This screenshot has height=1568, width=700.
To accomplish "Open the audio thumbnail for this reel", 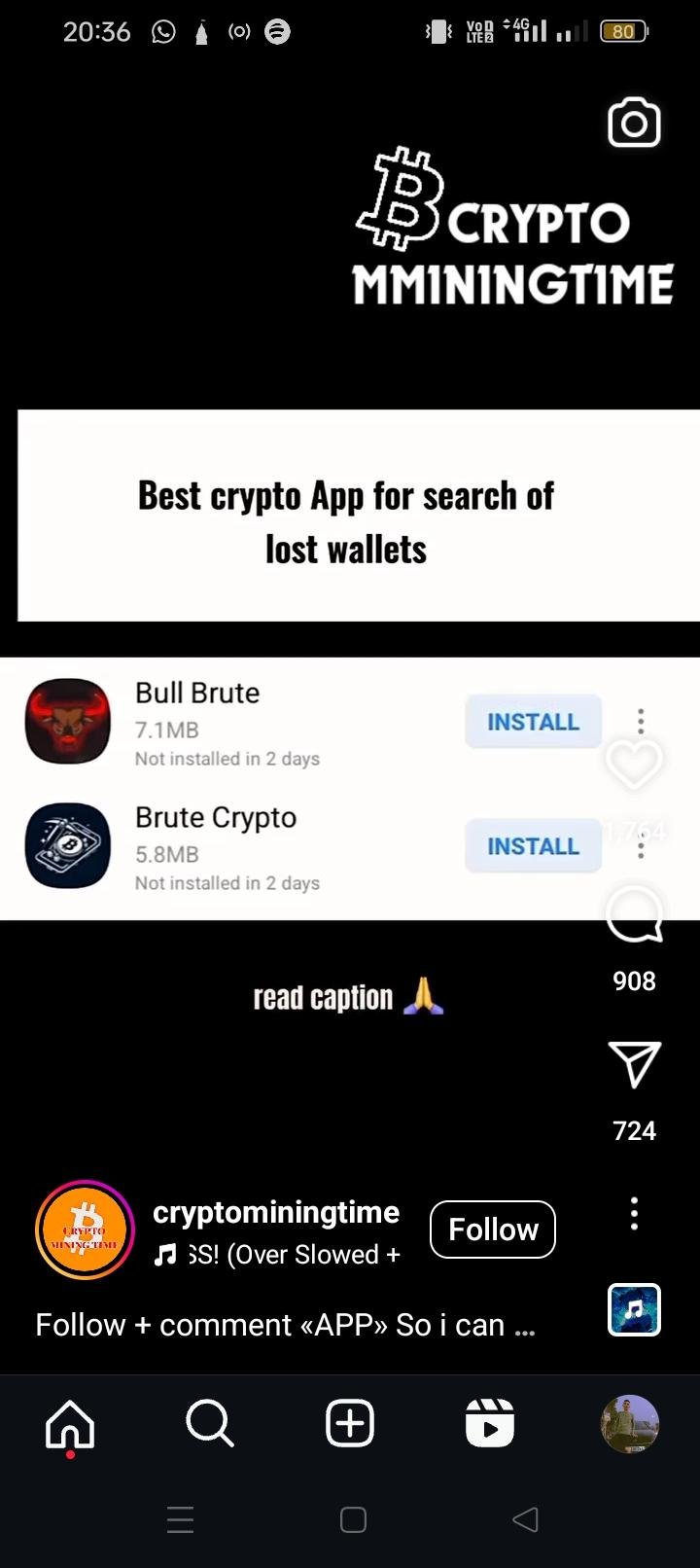I will [x=634, y=1309].
